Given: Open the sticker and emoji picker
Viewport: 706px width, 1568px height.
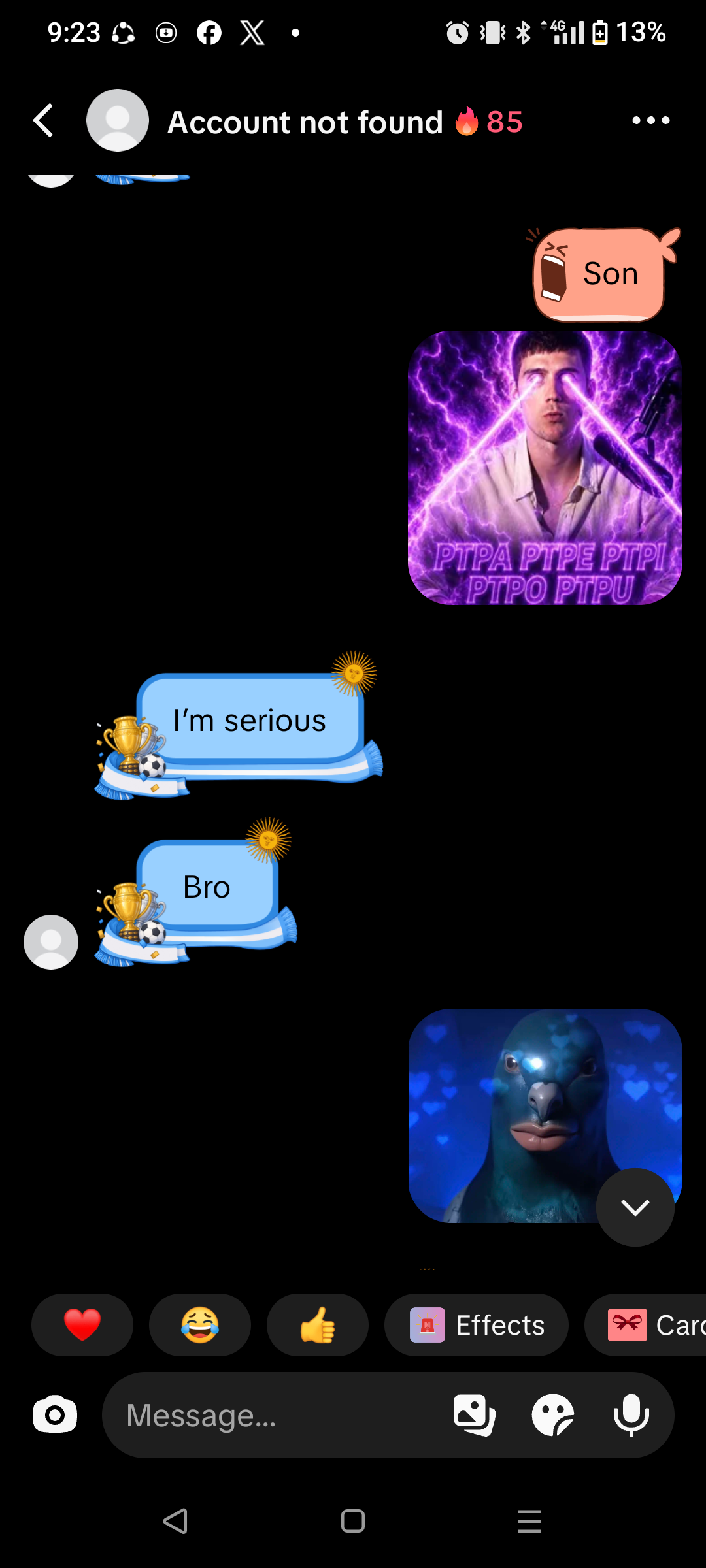Looking at the screenshot, I should [x=553, y=1415].
